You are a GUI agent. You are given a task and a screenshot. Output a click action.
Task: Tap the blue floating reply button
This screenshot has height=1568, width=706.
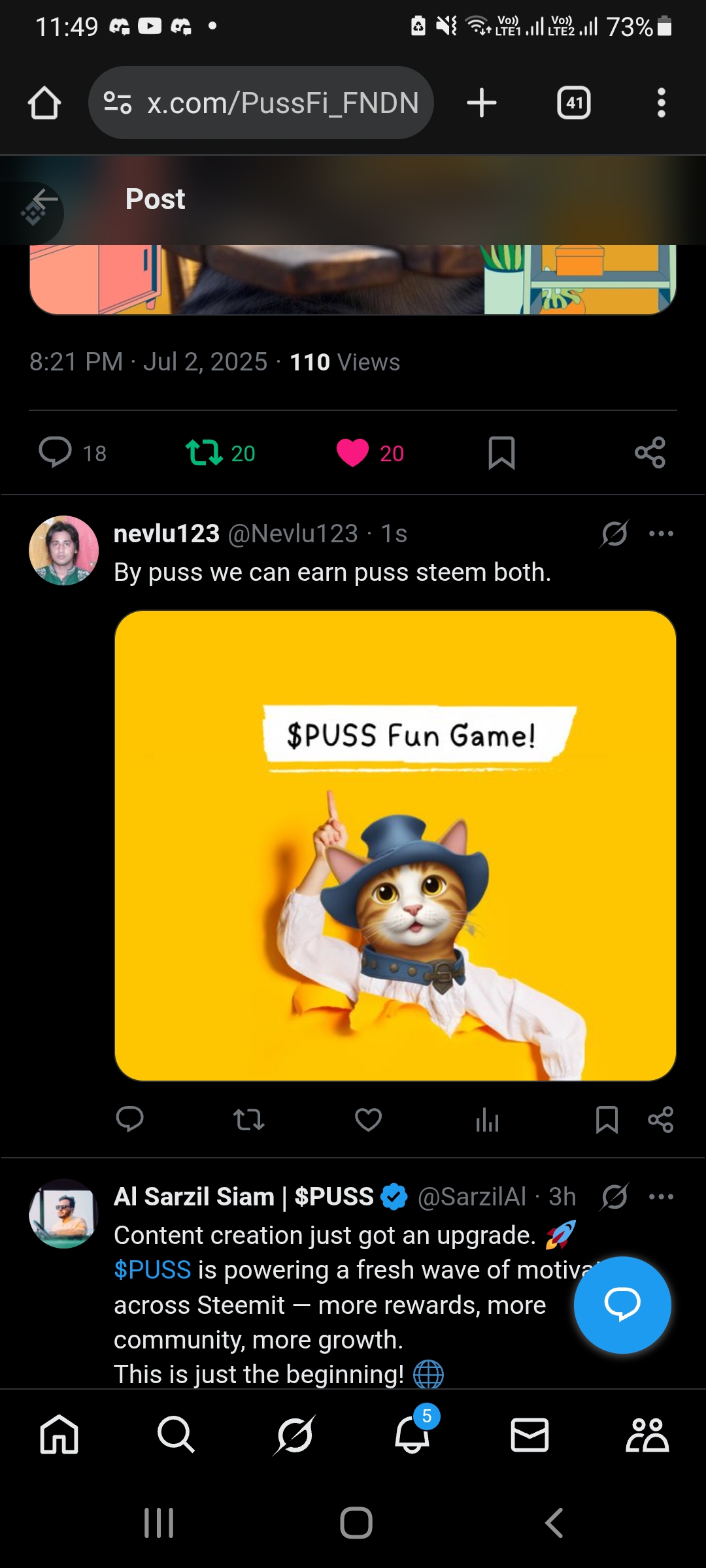coord(622,1304)
